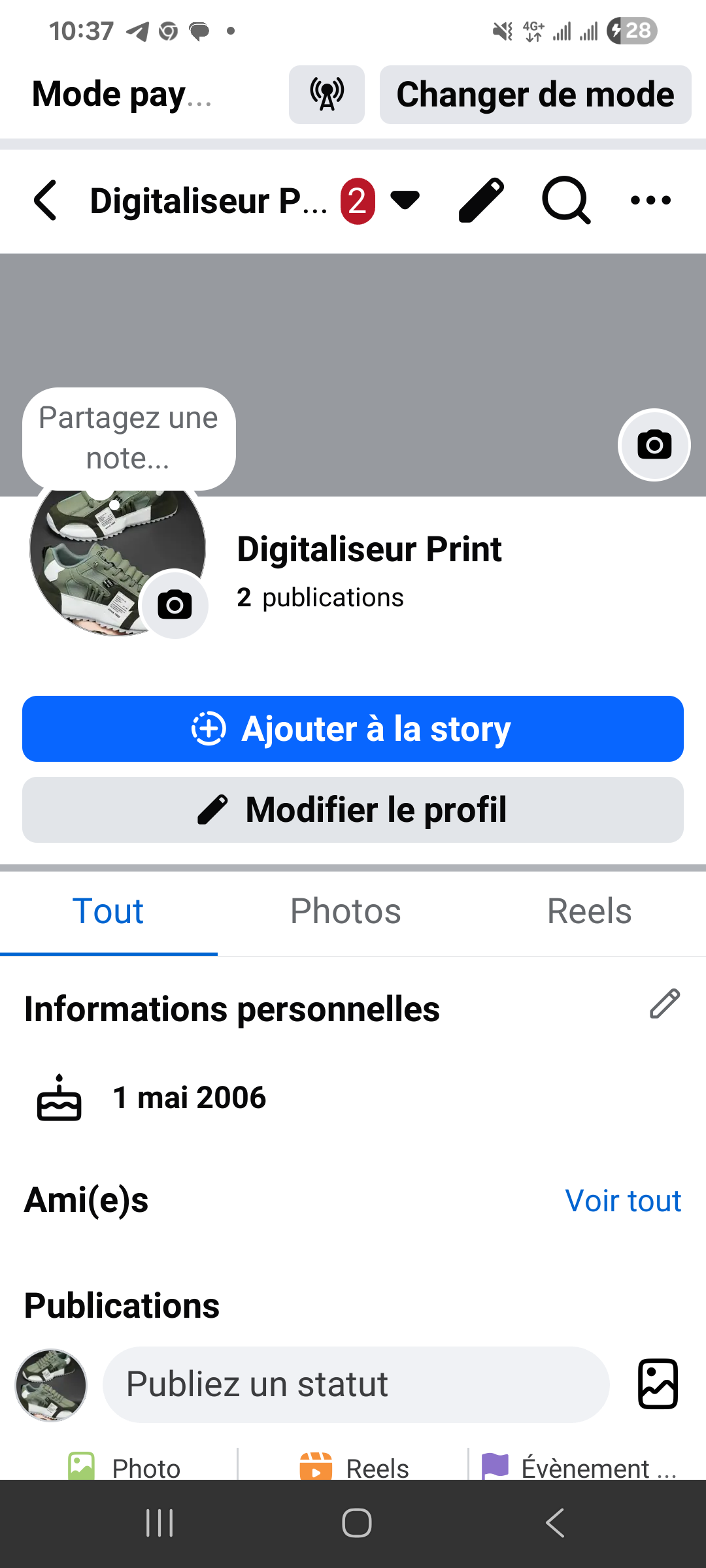Screen dimensions: 706x1568
Task: Open Modifier le profil
Action: pos(353,809)
